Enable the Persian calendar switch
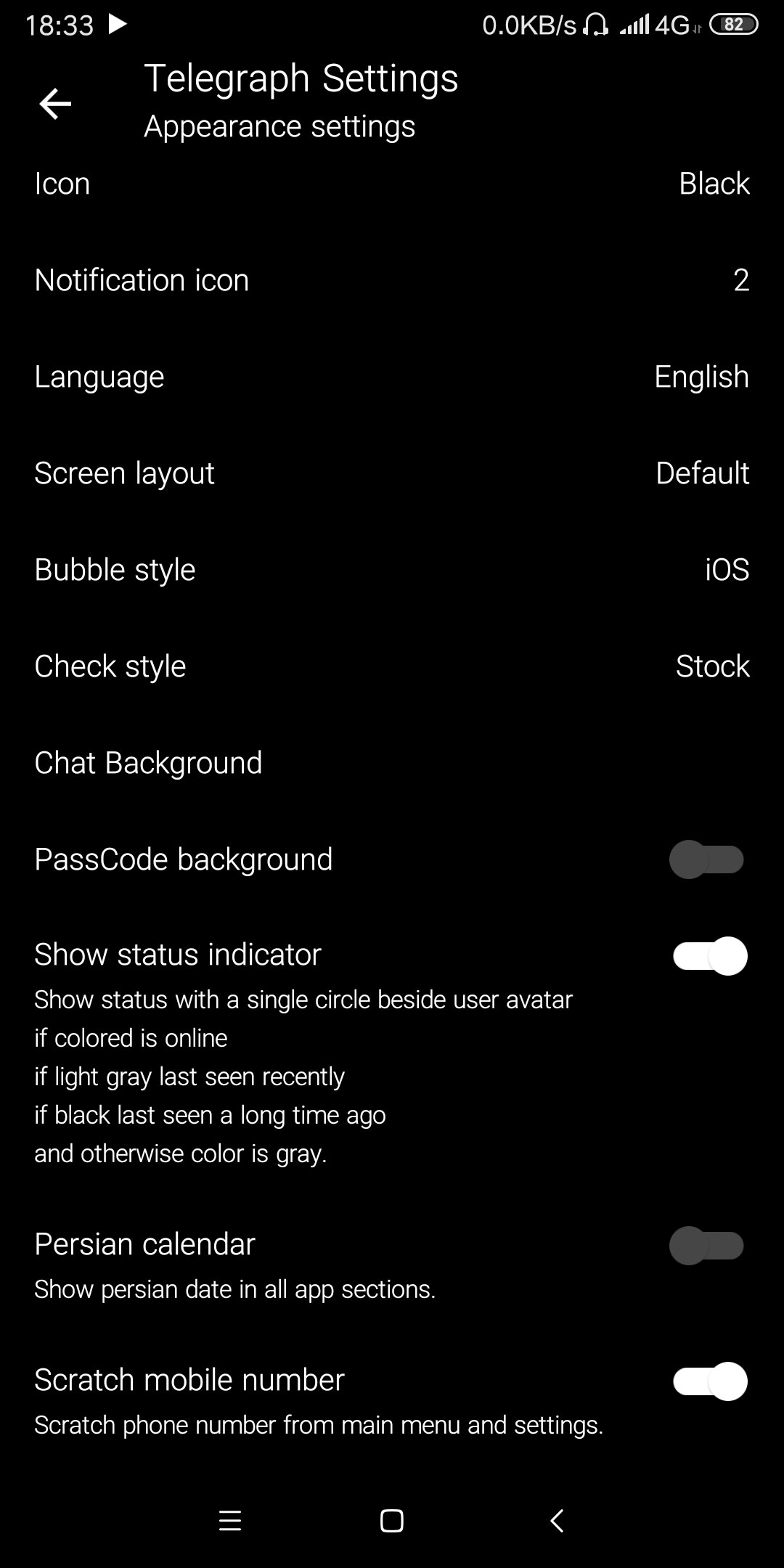The image size is (784, 1568). [707, 1246]
